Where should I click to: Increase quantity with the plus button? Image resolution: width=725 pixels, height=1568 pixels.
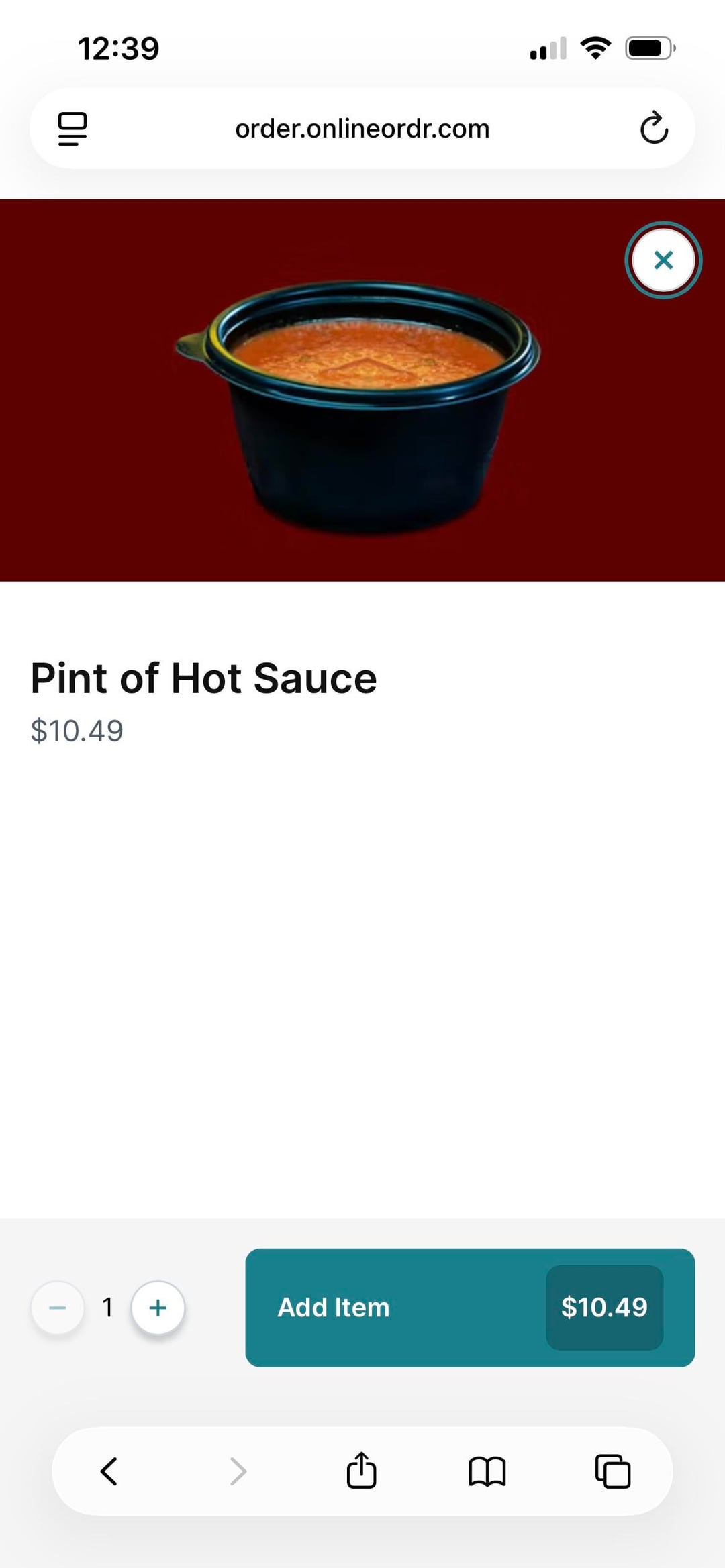tap(158, 1308)
